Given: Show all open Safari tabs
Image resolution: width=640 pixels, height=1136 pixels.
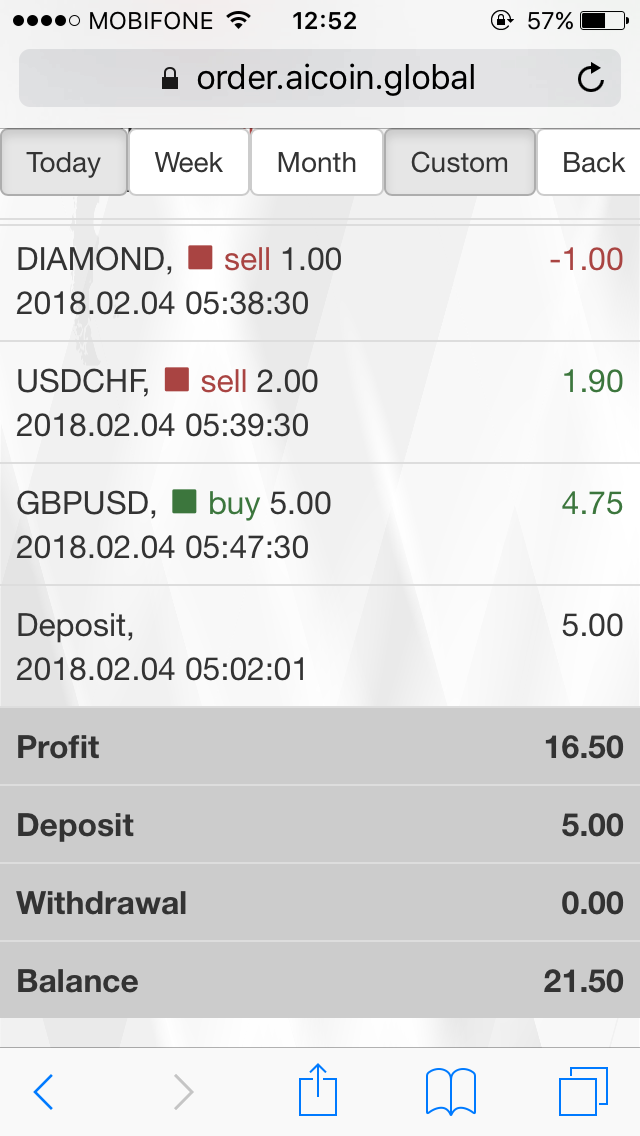Looking at the screenshot, I should [583, 1092].
